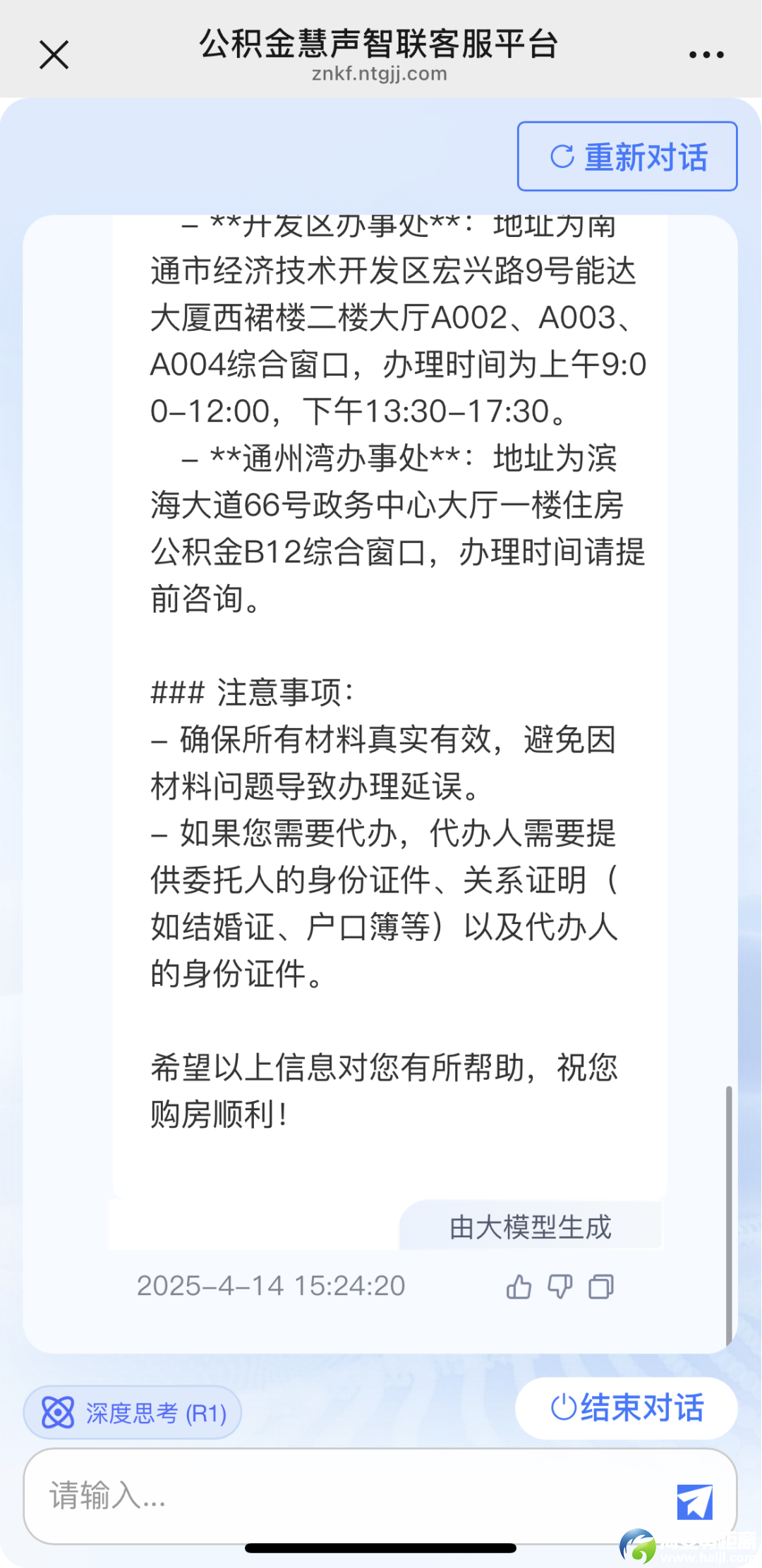
Task: Give the reply a thumbs up
Action: pos(519,1287)
